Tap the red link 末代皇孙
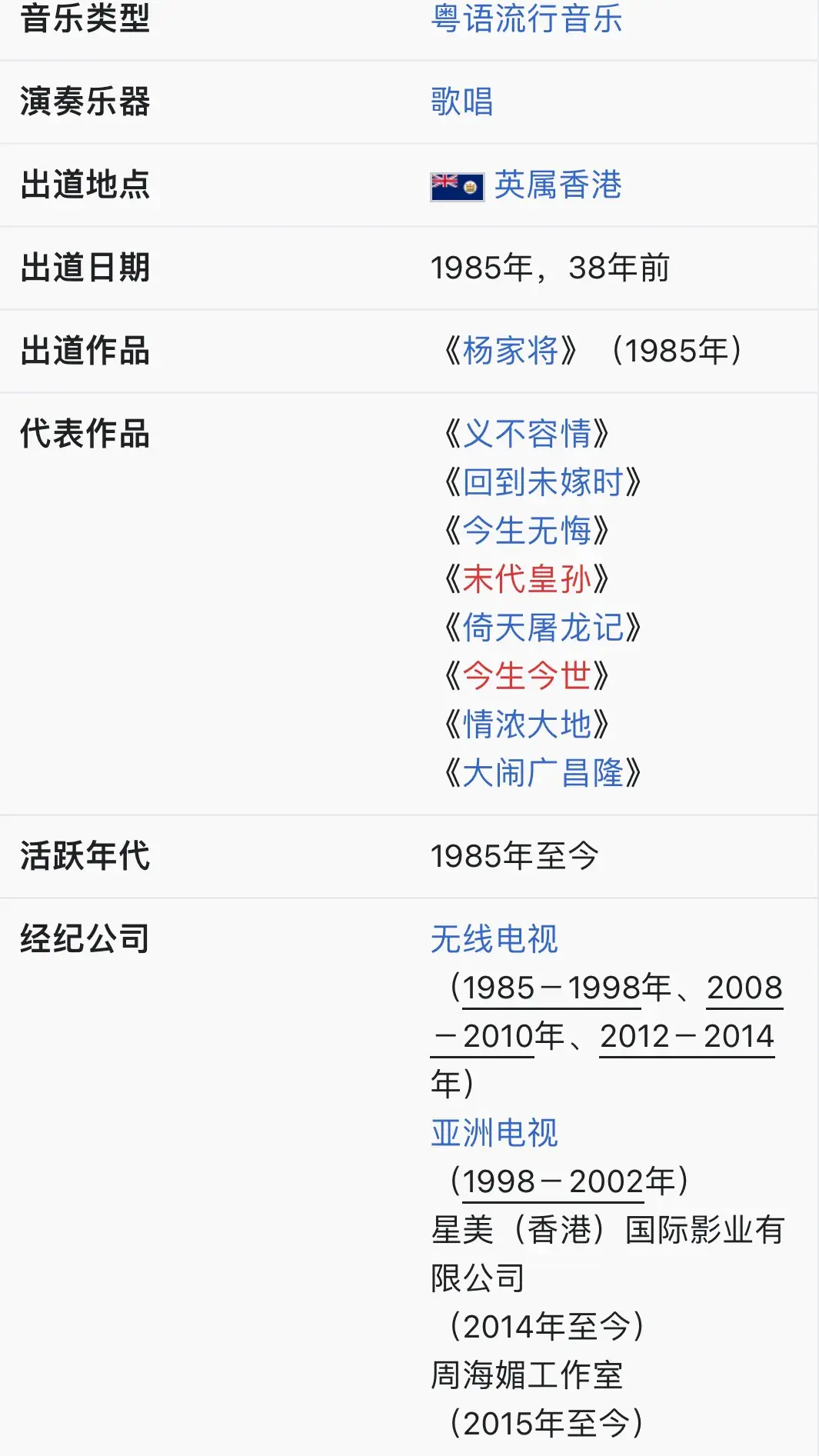Viewport: 819px width, 1456px height. coord(527,579)
